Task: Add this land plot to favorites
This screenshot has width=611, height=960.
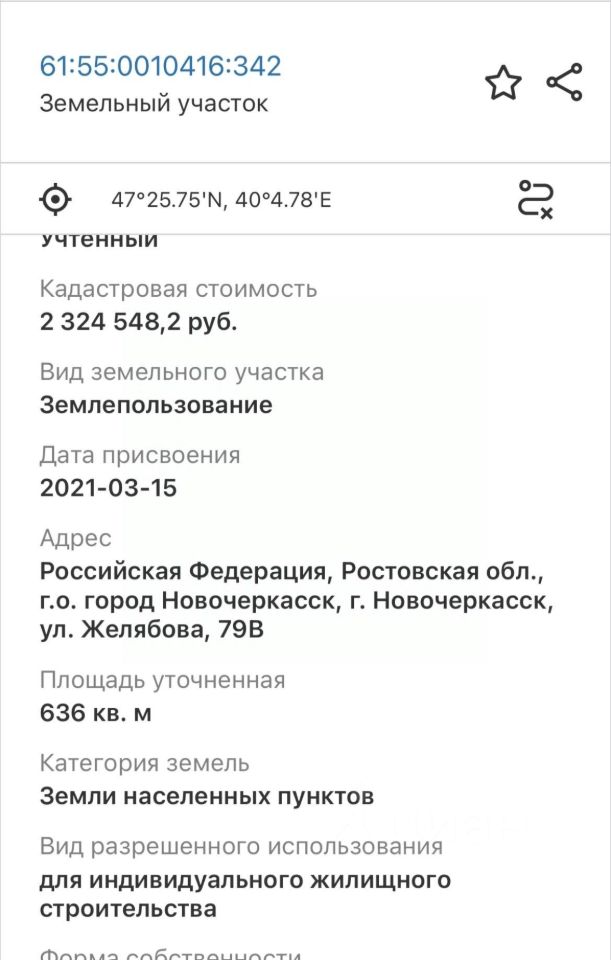Action: click(x=503, y=83)
